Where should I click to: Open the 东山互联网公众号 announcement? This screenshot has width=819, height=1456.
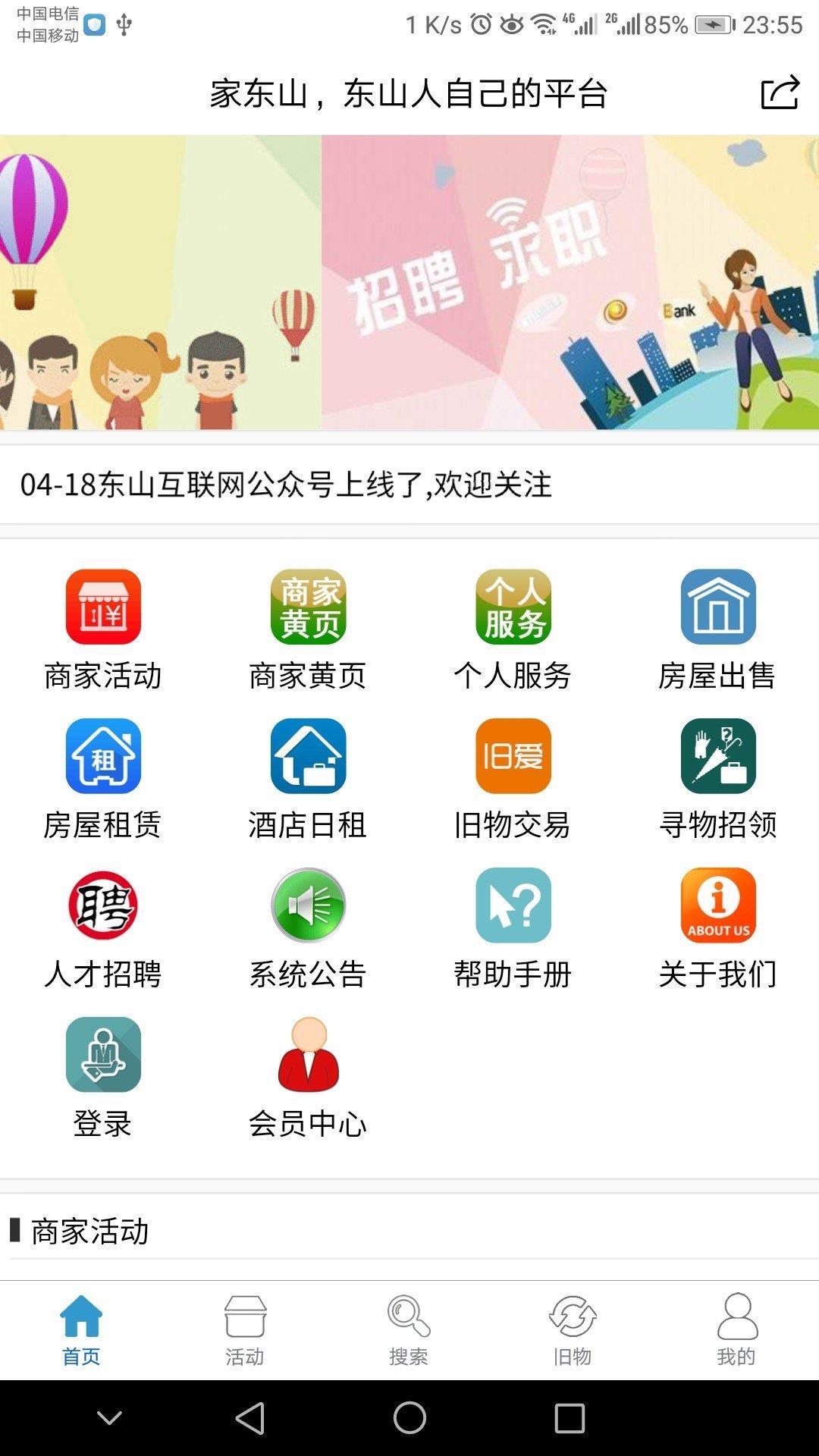[286, 485]
